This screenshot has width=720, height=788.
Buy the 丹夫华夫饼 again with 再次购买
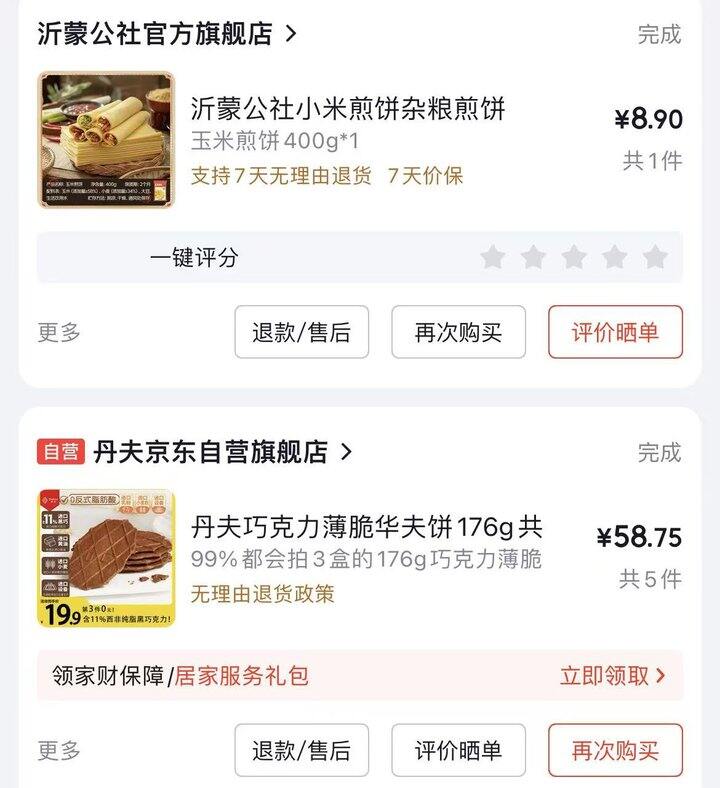615,751
